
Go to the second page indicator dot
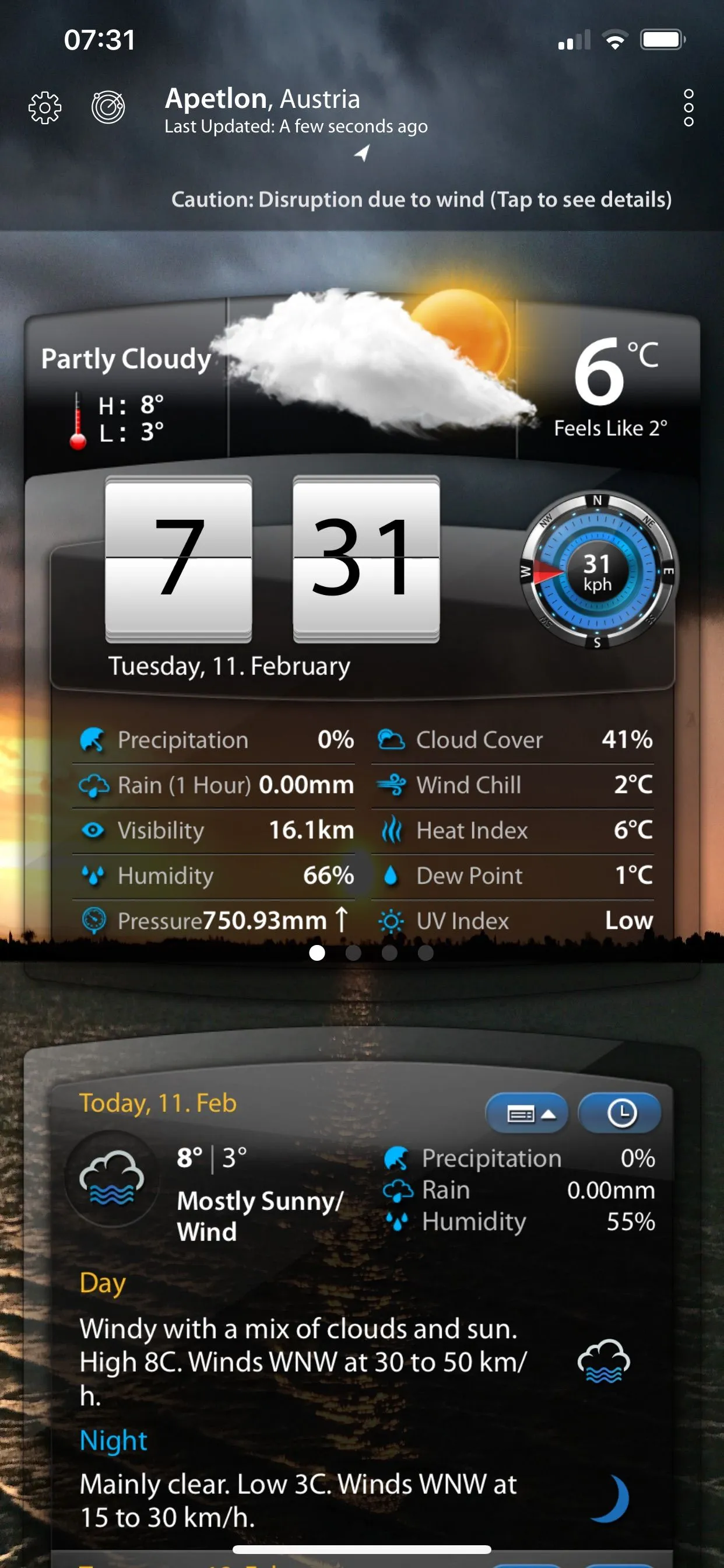tap(353, 953)
